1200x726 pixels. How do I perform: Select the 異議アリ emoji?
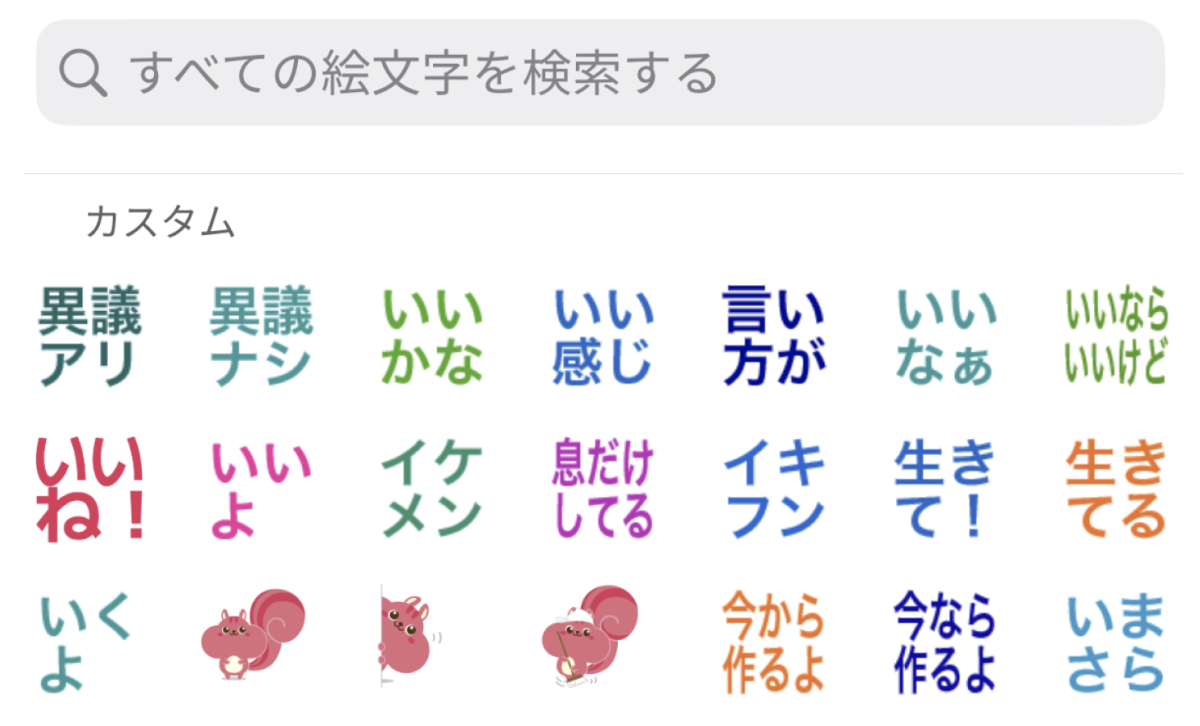[x=89, y=337]
